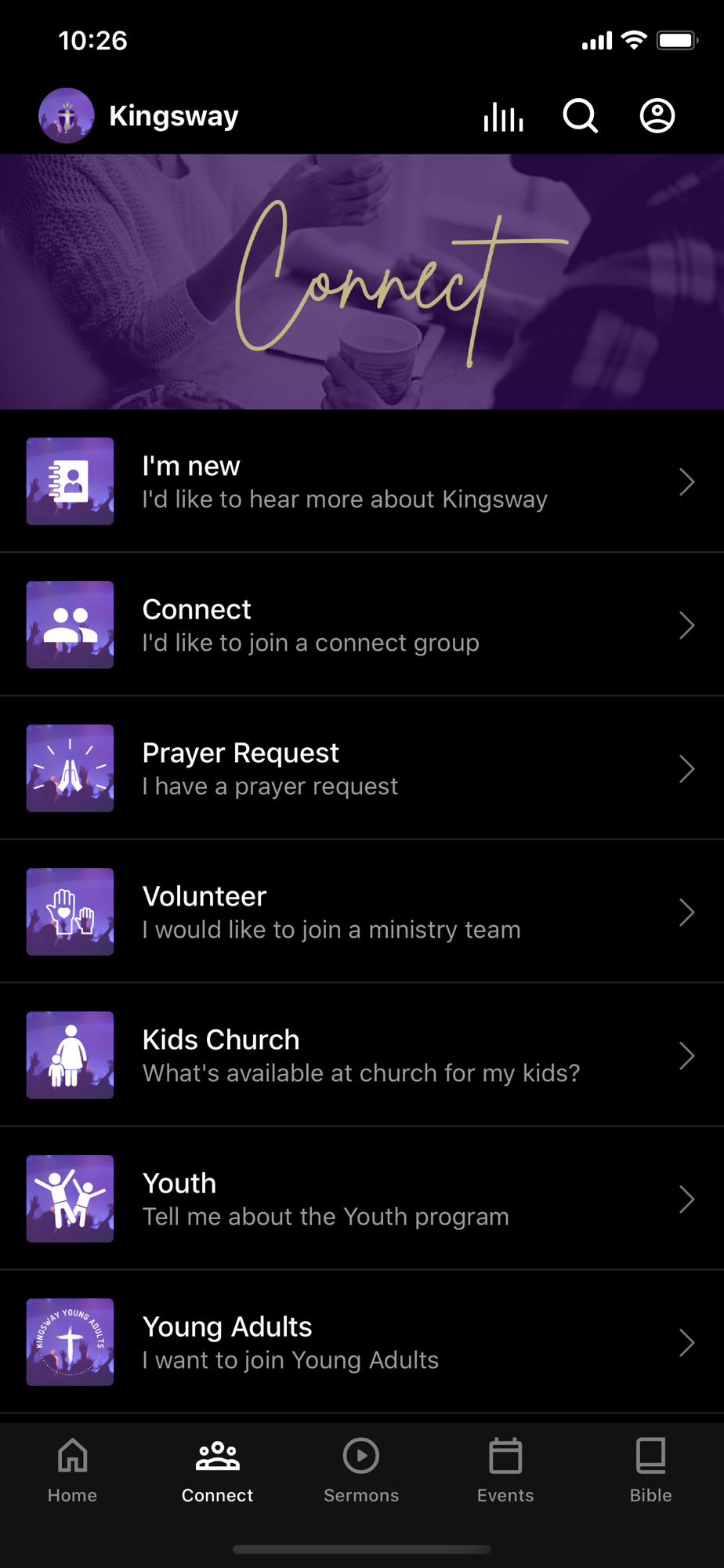Image resolution: width=724 pixels, height=1568 pixels.
Task: Select Connect group row
Action: coord(361,625)
